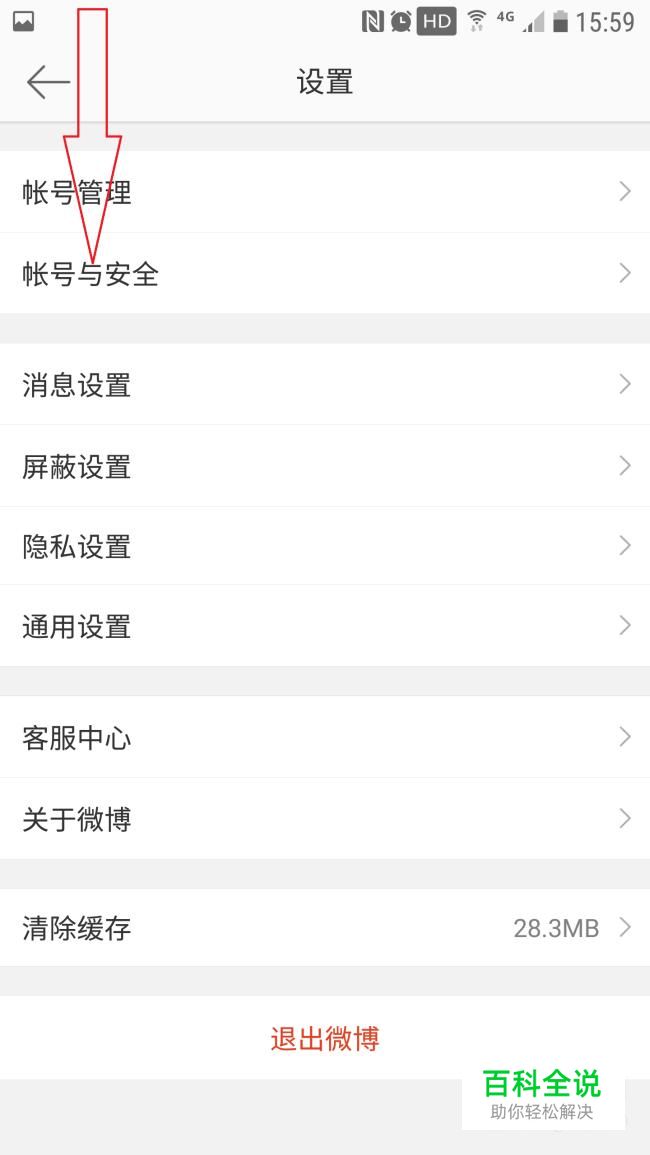Image resolution: width=650 pixels, height=1155 pixels.
Task: Go back using the top-left arrow
Action: coord(47,82)
